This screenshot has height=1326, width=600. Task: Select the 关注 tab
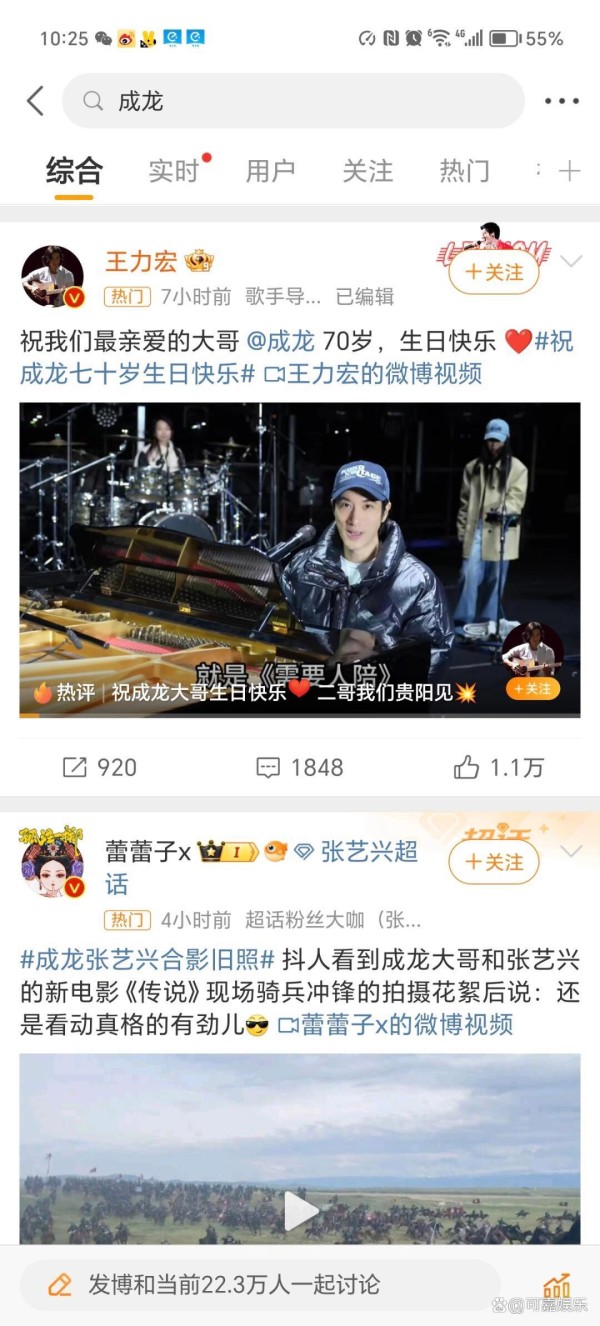(x=367, y=171)
